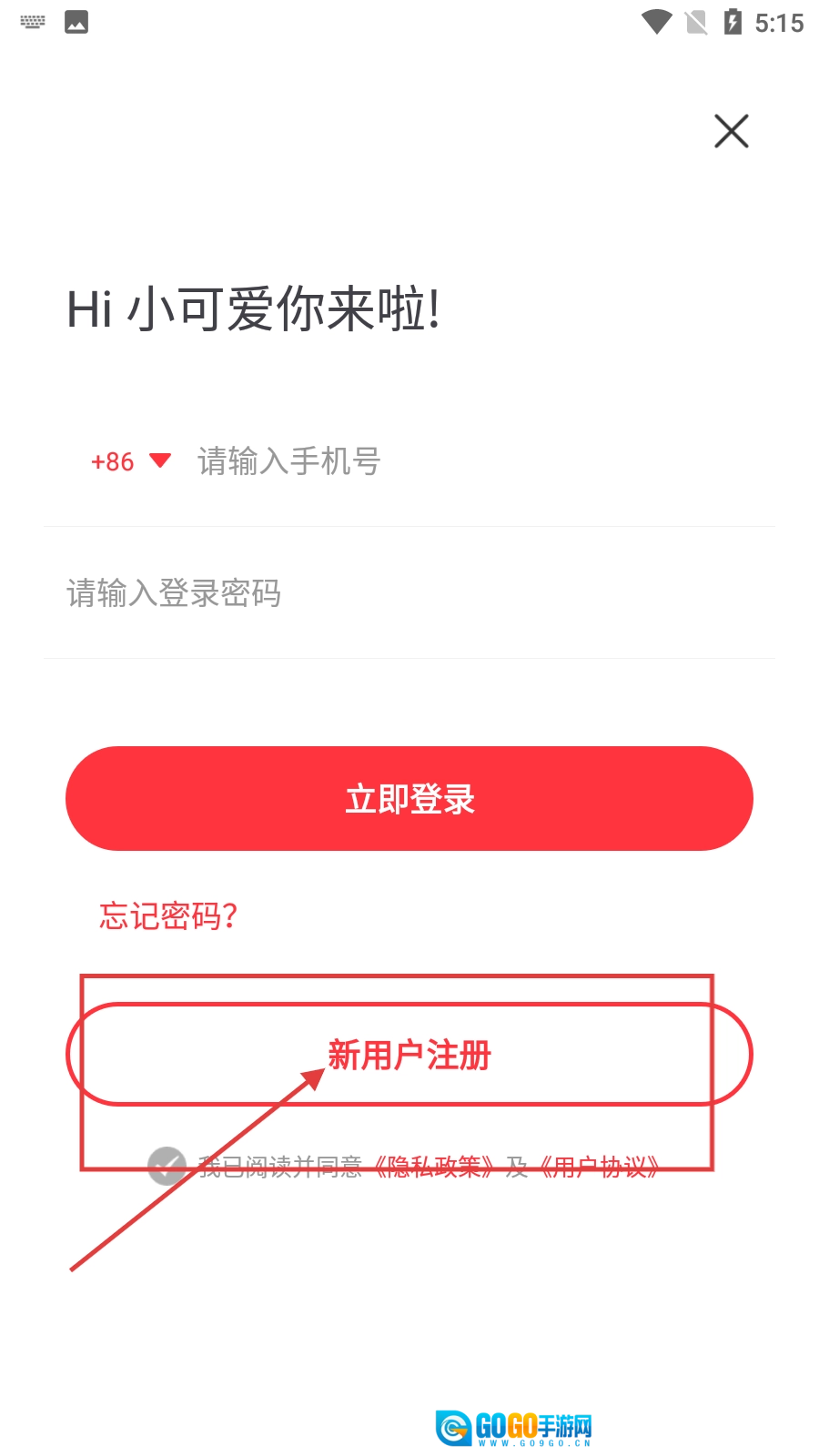
Task: Open the +86 country code dropdown
Action: (131, 461)
